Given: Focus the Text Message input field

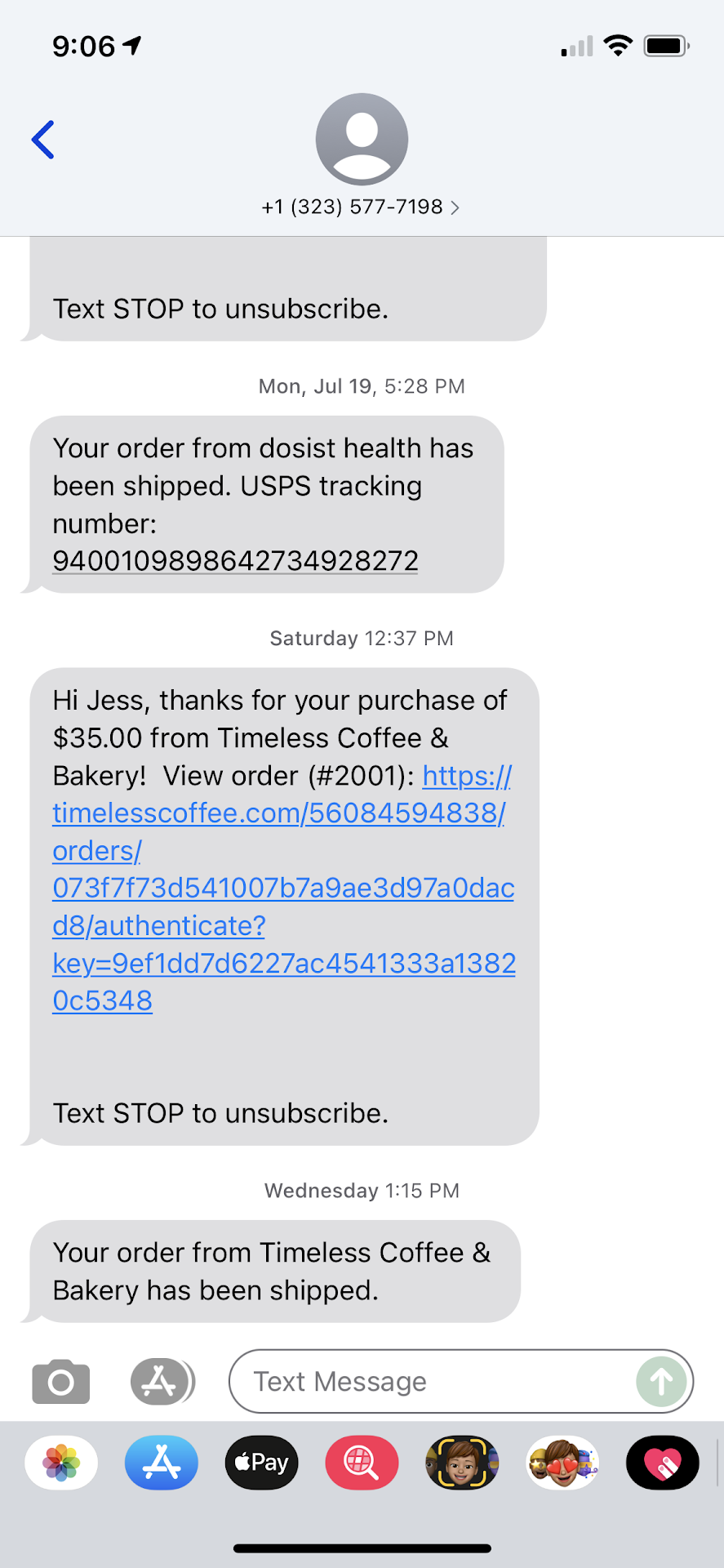Looking at the screenshot, I should coord(433,1382).
